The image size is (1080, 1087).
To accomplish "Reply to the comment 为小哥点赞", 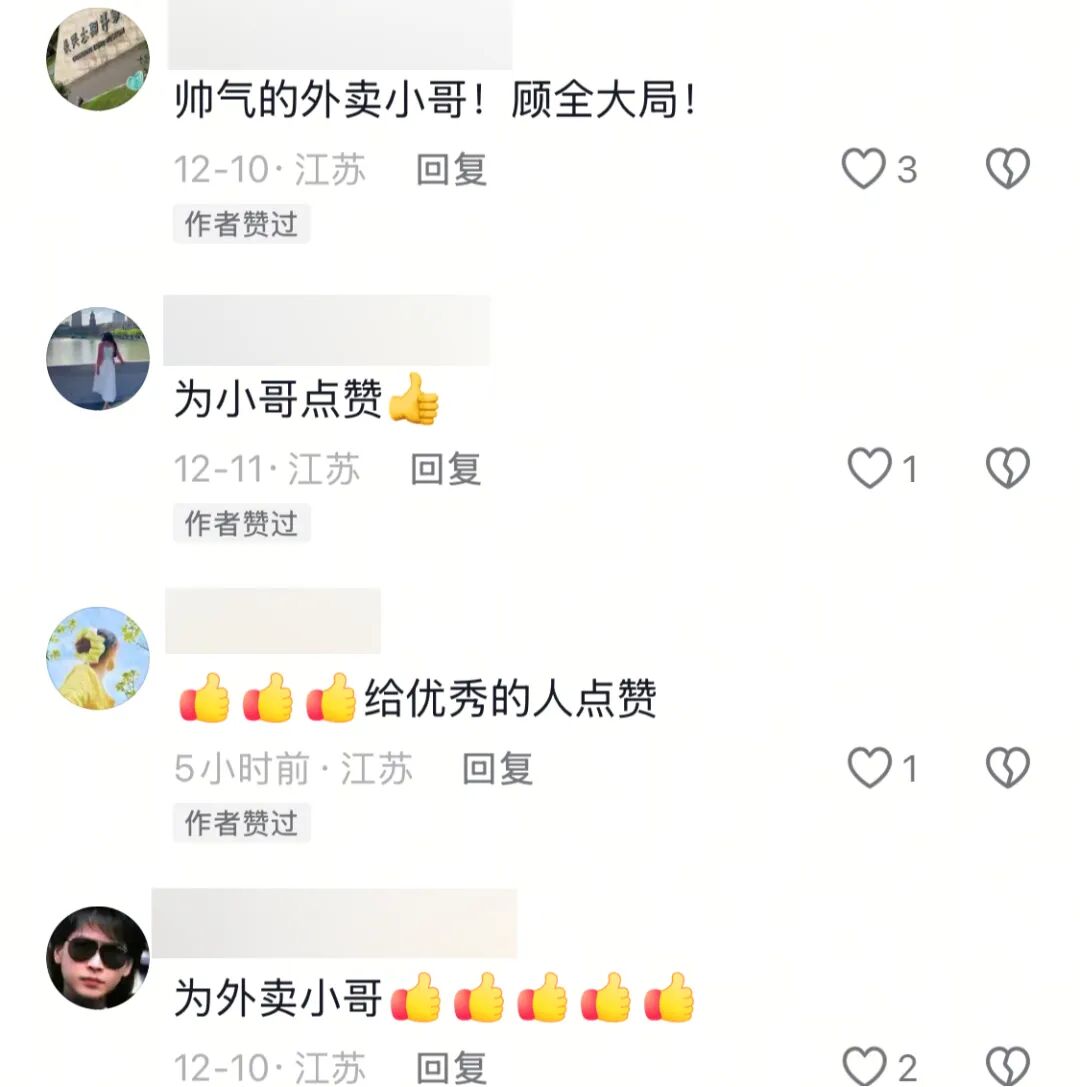I will pos(446,468).
